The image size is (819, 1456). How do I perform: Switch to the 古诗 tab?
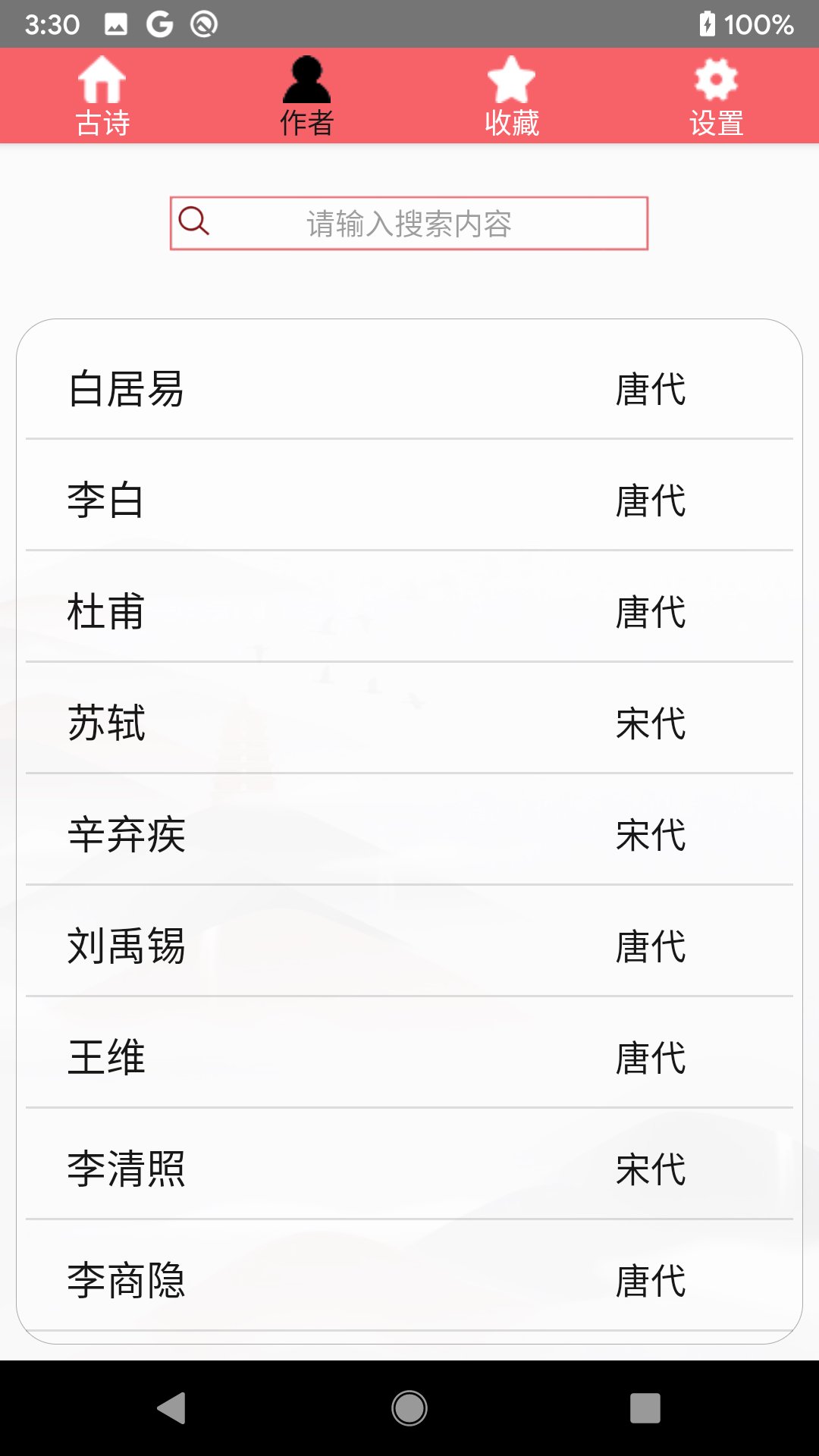tap(102, 97)
